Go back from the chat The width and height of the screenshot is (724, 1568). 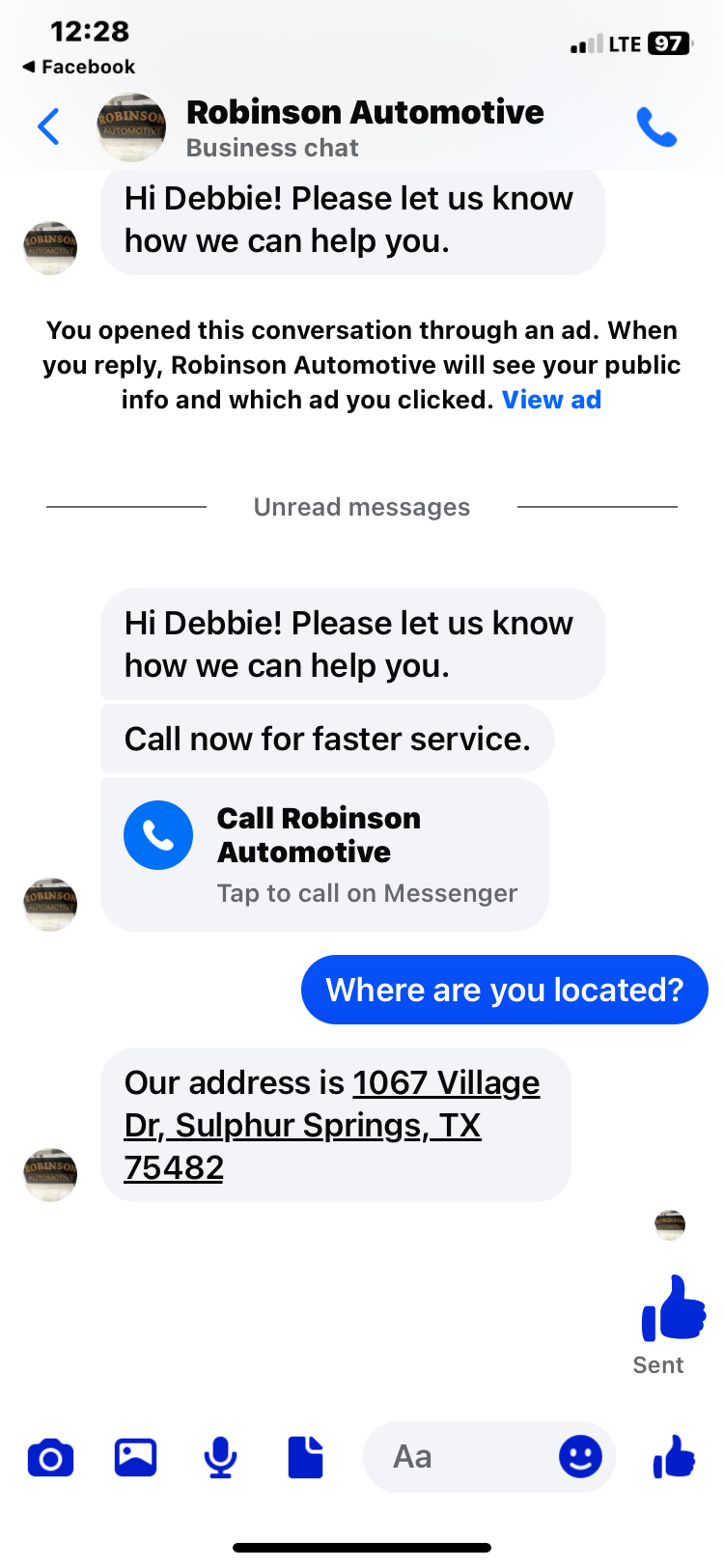point(48,127)
